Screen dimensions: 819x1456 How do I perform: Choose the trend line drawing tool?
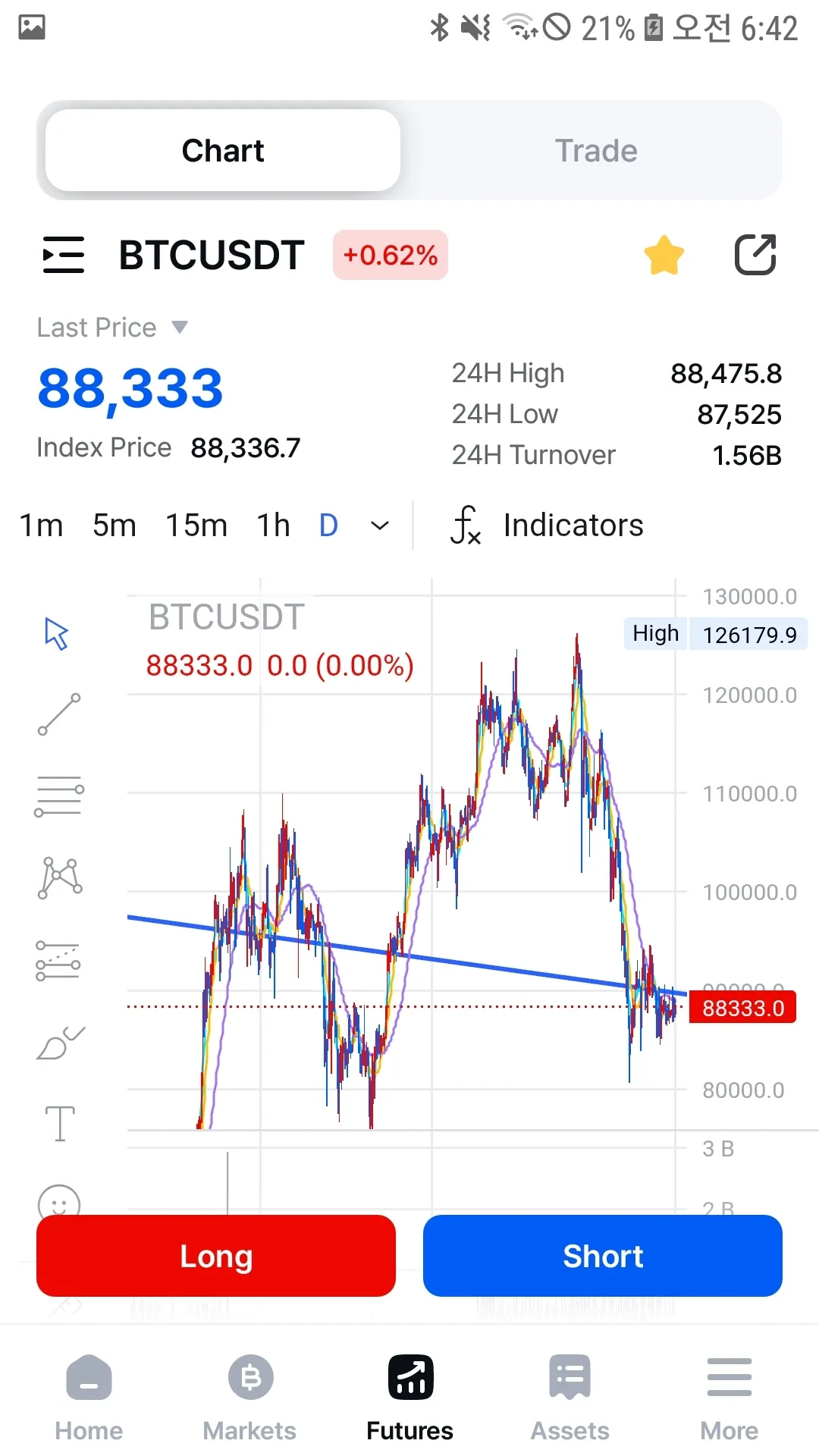pyautogui.click(x=59, y=714)
